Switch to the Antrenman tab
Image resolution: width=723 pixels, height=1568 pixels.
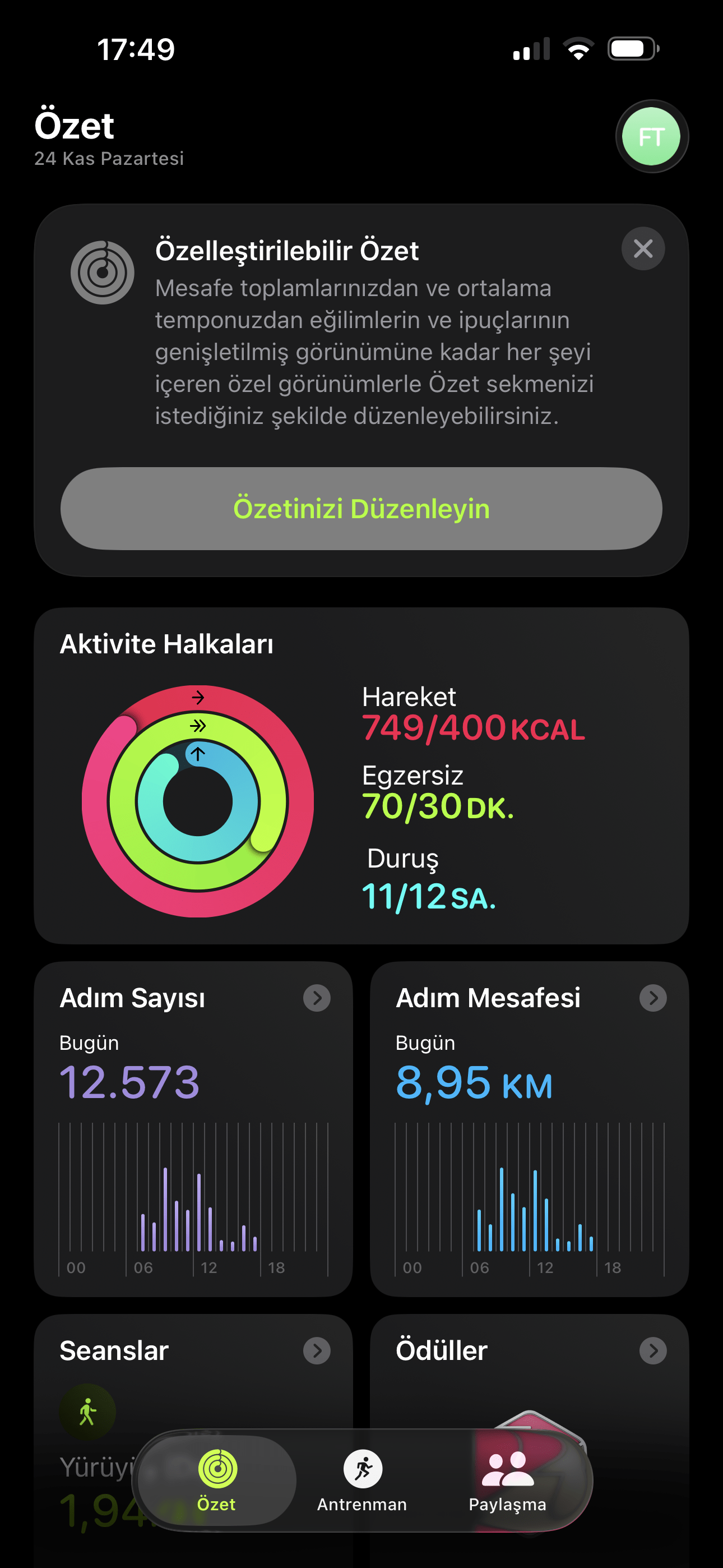tap(362, 1480)
